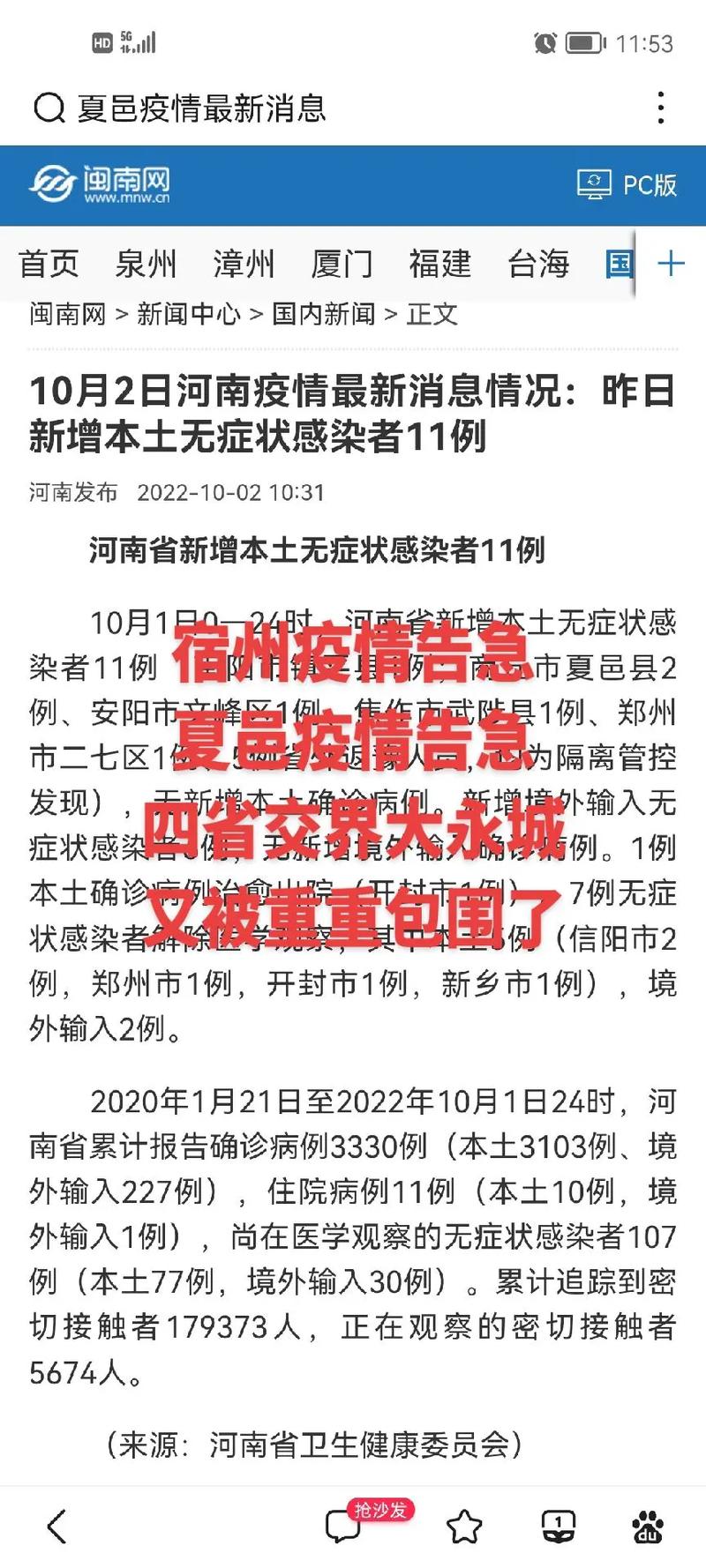
Task: Go back with the bottom arrow
Action: (57, 1527)
